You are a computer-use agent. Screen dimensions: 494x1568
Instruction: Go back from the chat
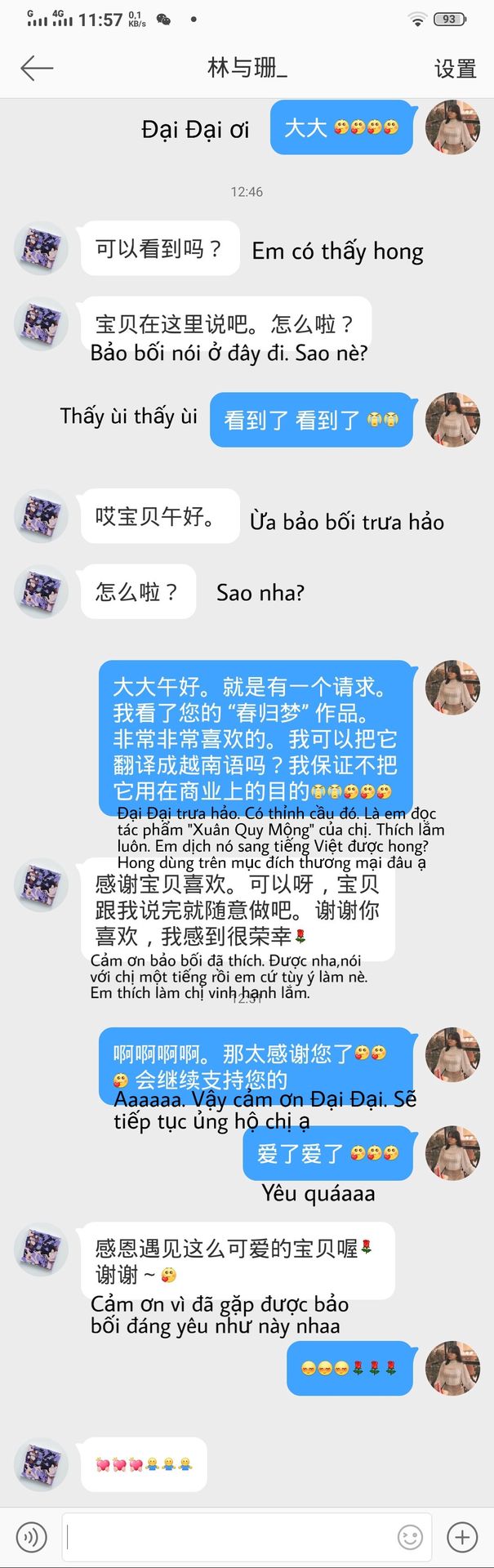(x=36, y=69)
